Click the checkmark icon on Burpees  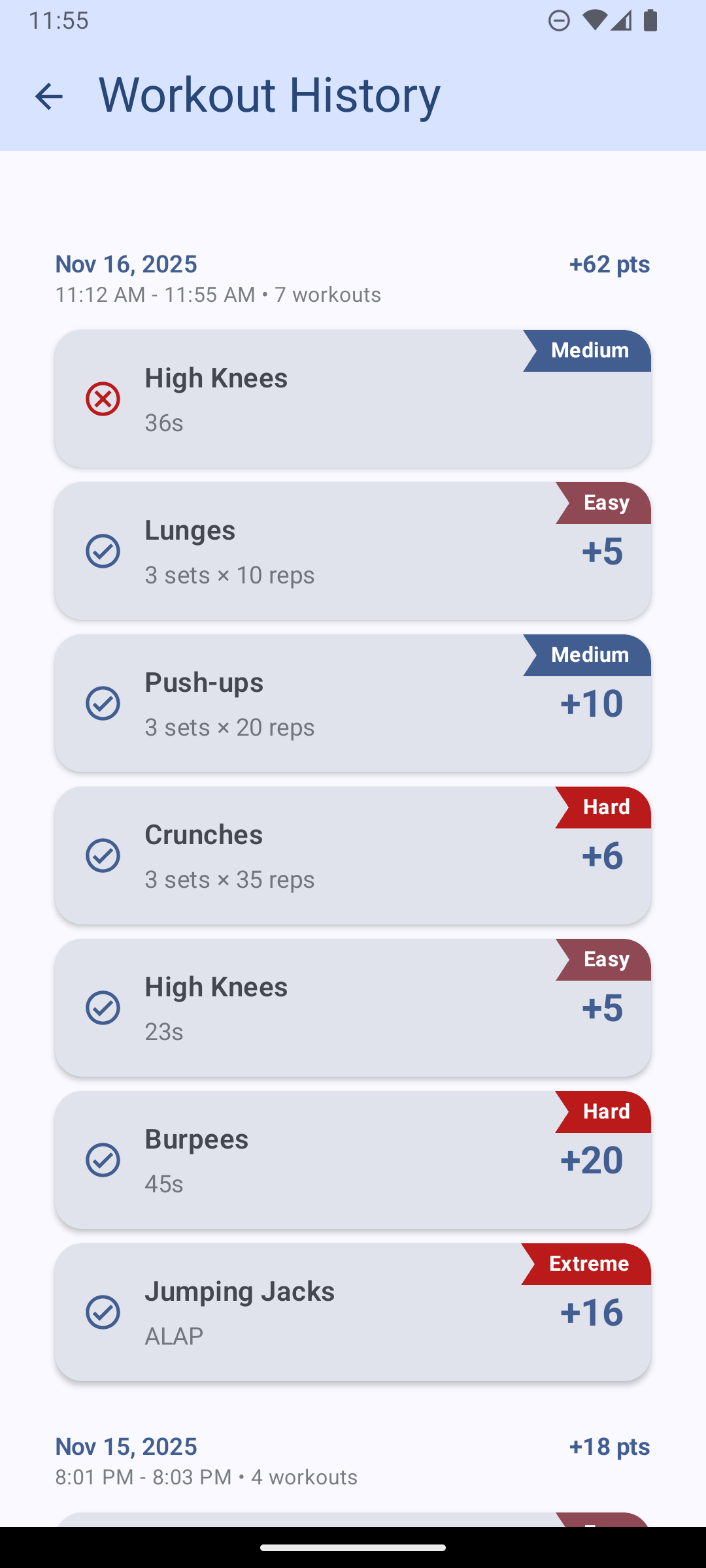pos(103,1160)
